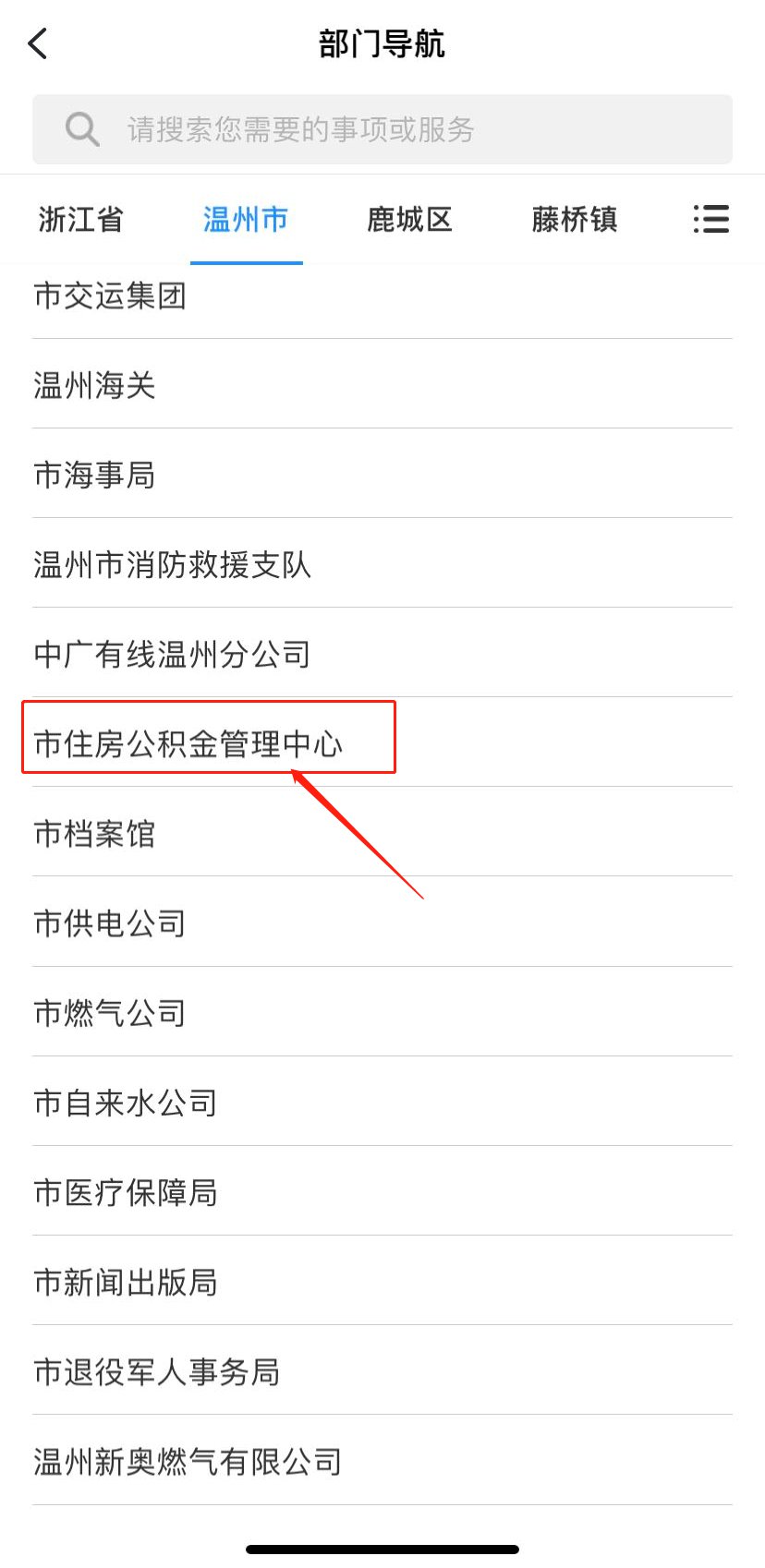This screenshot has height=1568, width=765.
Task: Open the region list menu icon
Action: pos(710,220)
